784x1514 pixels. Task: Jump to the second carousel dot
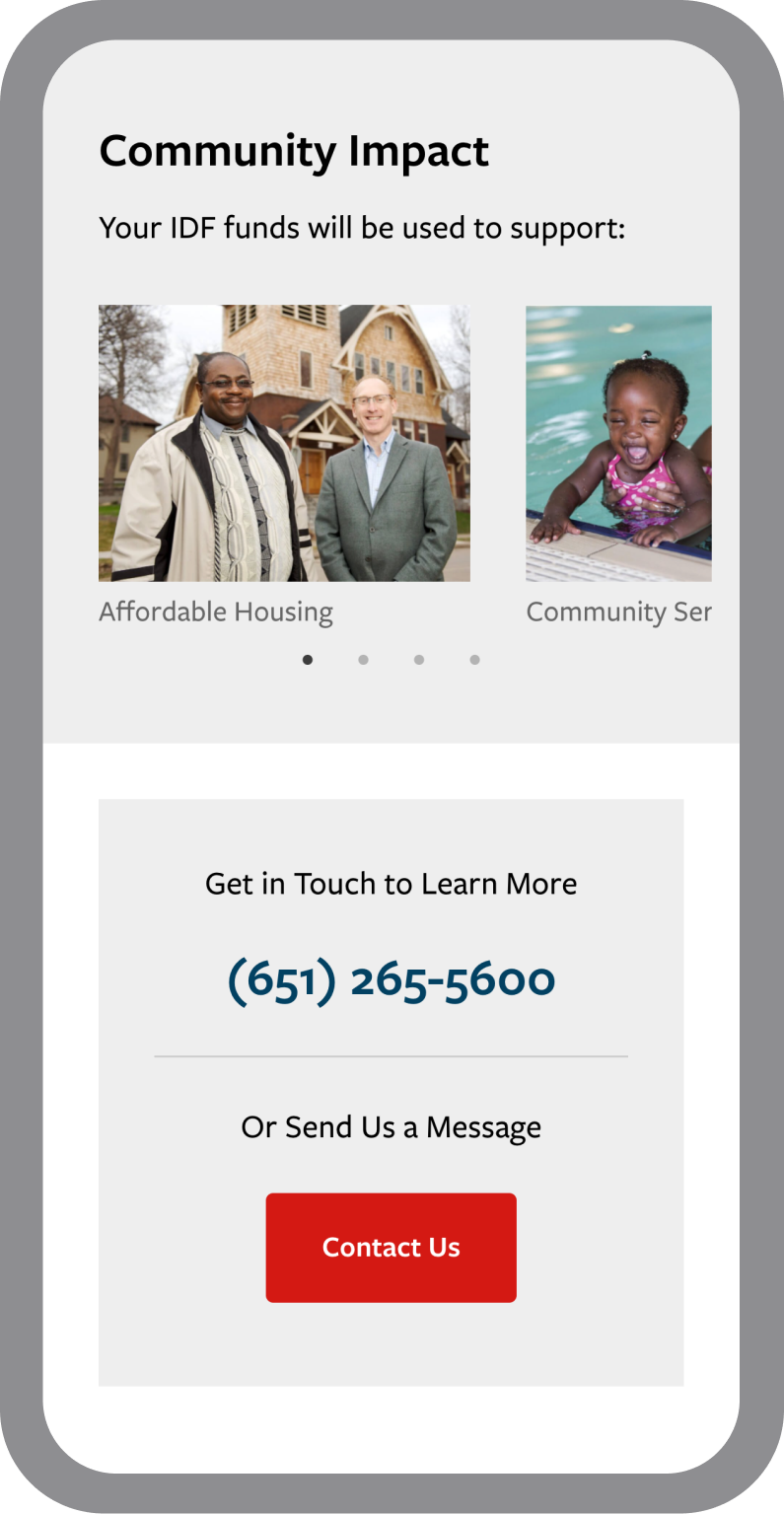point(363,660)
